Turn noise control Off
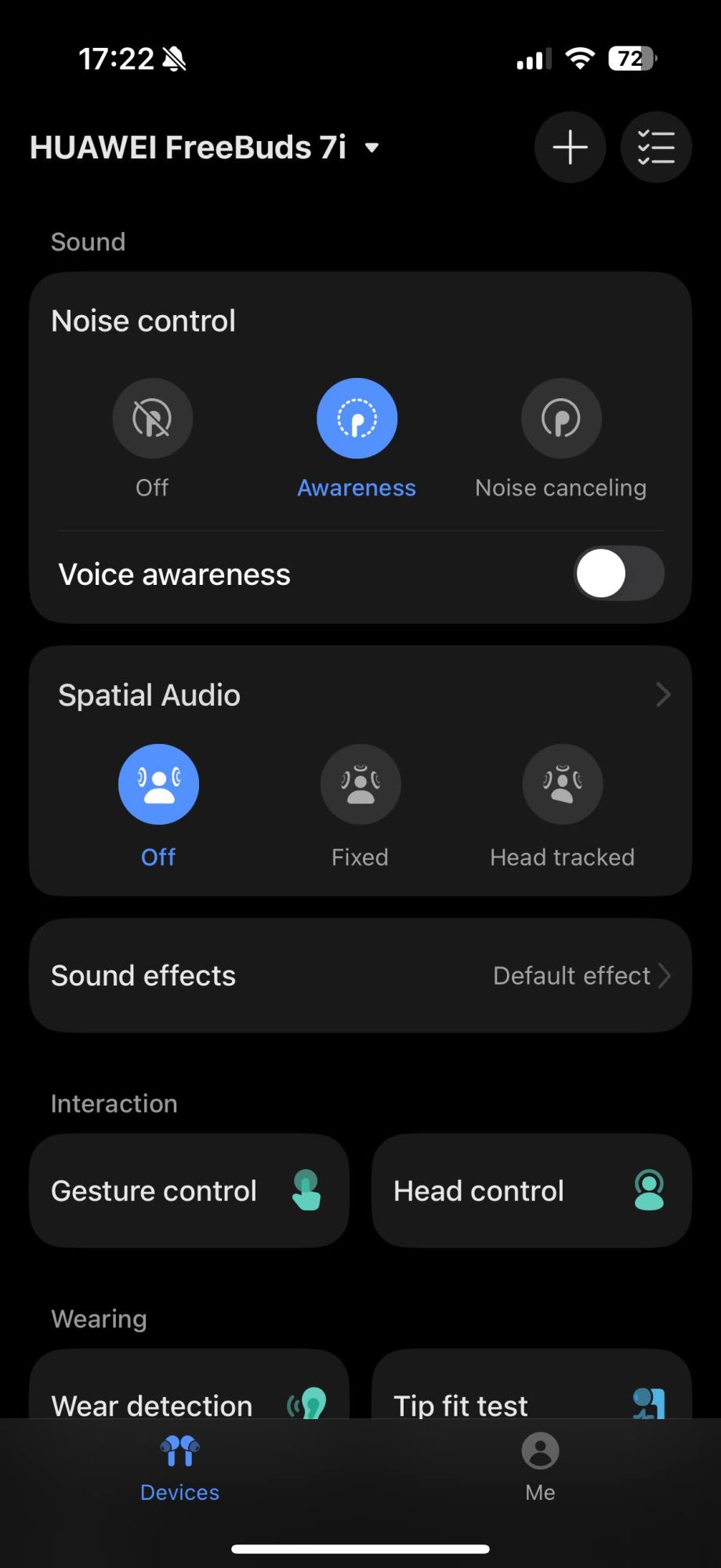Screen dimensions: 721x1568 (152, 419)
